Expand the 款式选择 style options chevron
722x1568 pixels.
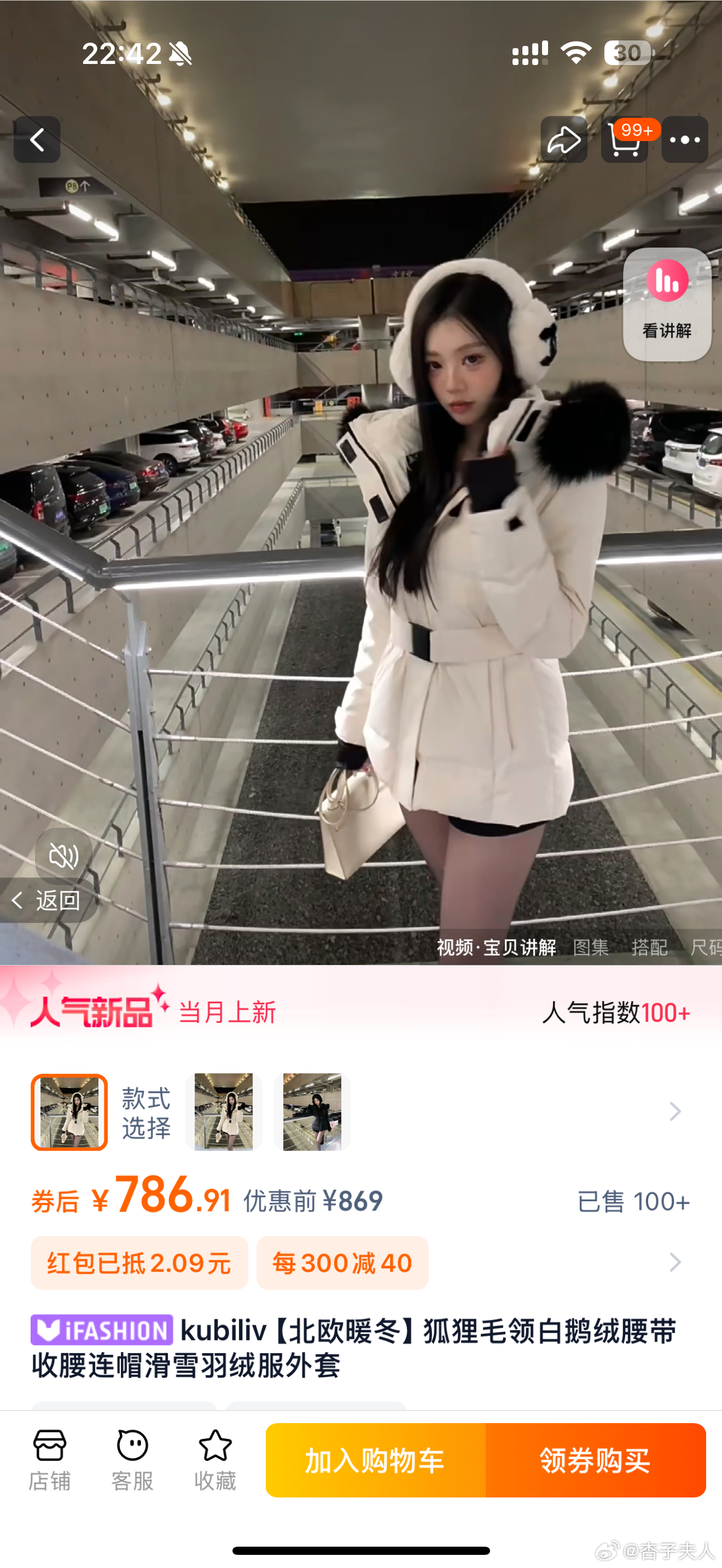click(x=674, y=1111)
